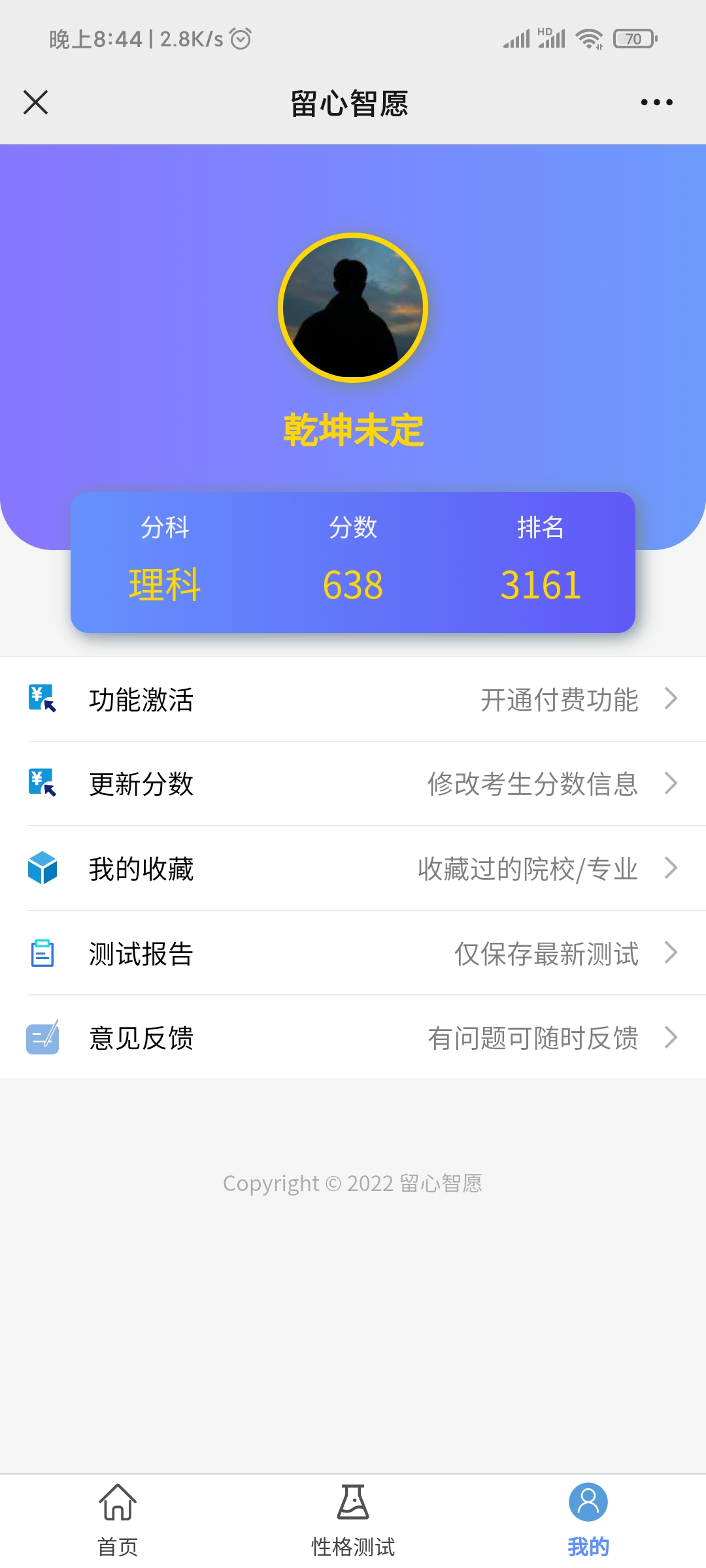
Task: Open 功能激活 to activate paid features
Action: coord(353,699)
